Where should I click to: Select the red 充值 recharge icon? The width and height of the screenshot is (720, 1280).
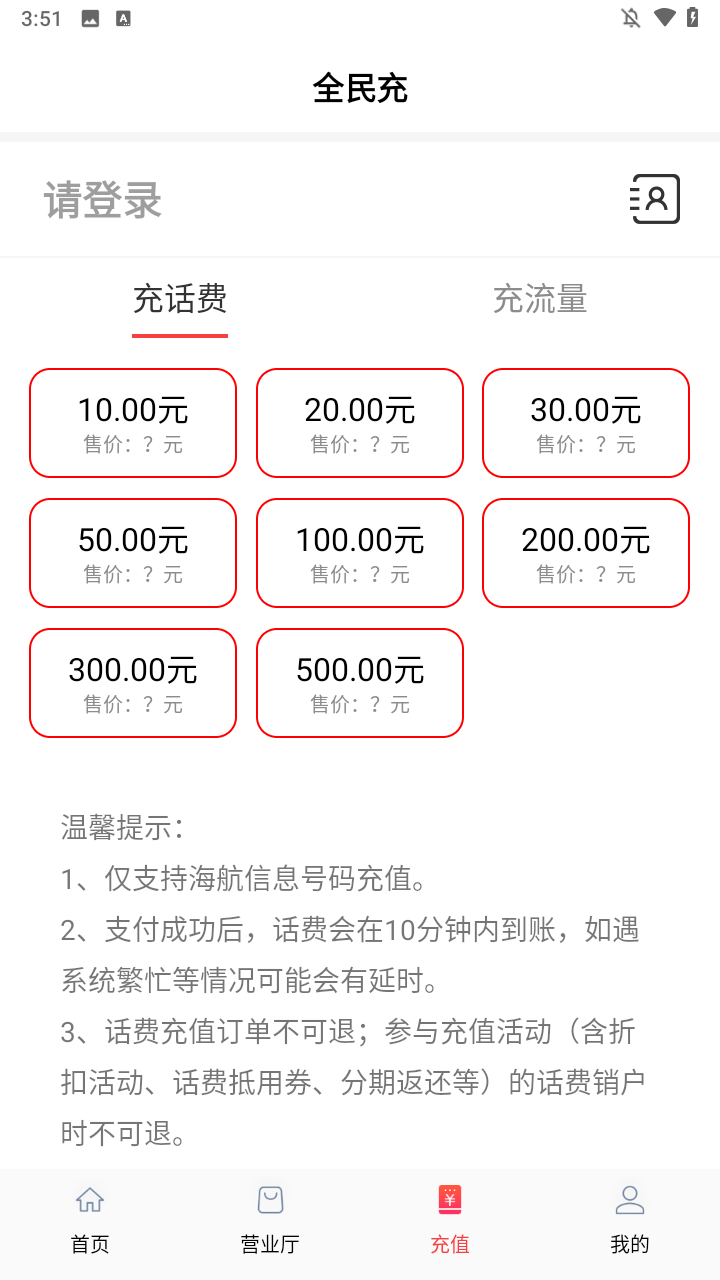(449, 1199)
